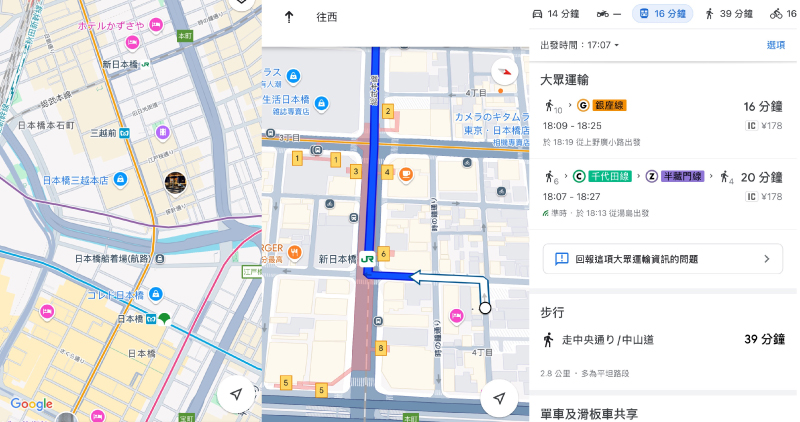Tap the compass on the navigation map

[x=506, y=73]
